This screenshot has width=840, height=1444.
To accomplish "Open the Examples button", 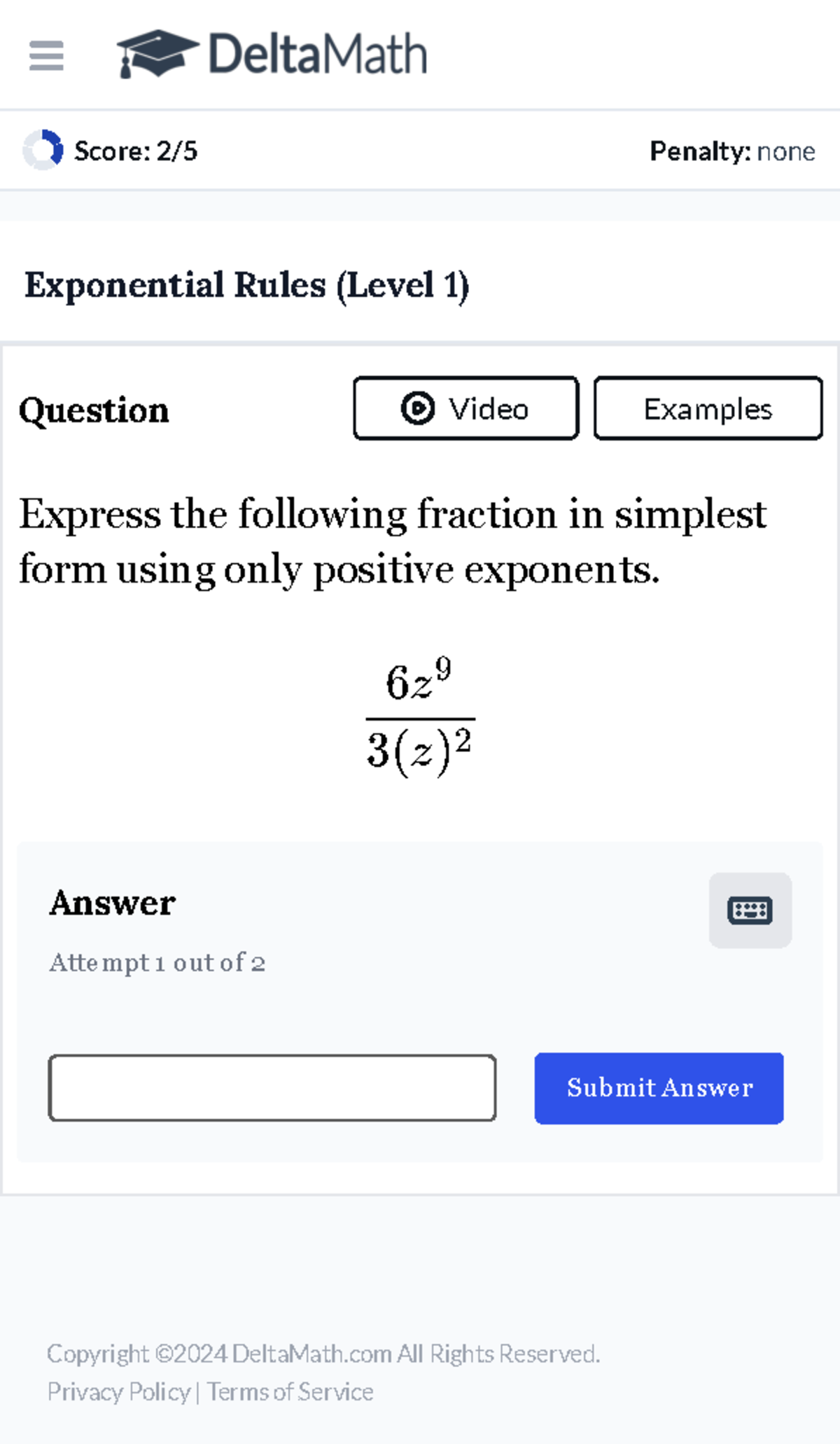I will pyautogui.click(x=708, y=409).
